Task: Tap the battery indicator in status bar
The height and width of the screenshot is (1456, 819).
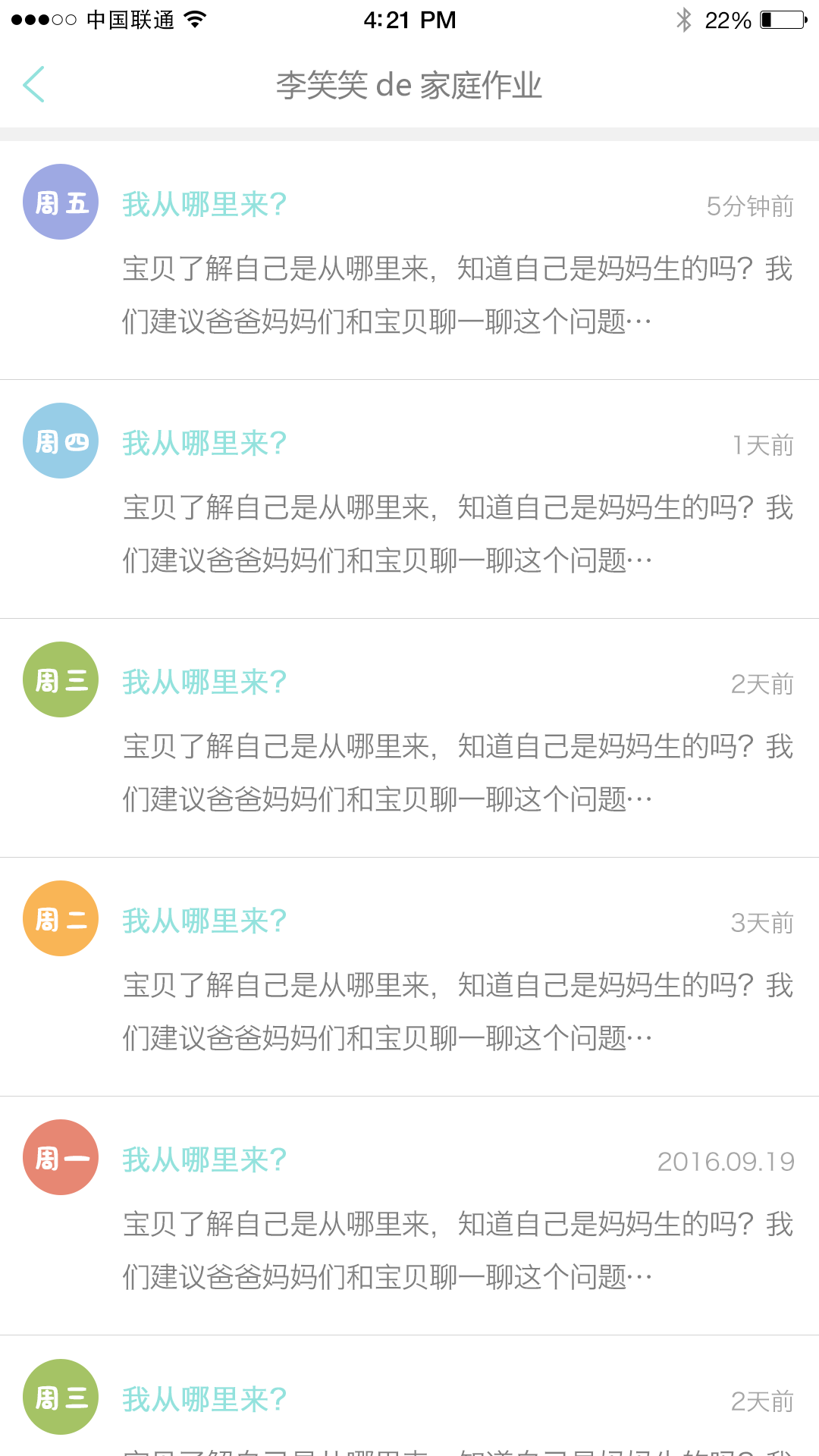Action: pyautogui.click(x=781, y=19)
